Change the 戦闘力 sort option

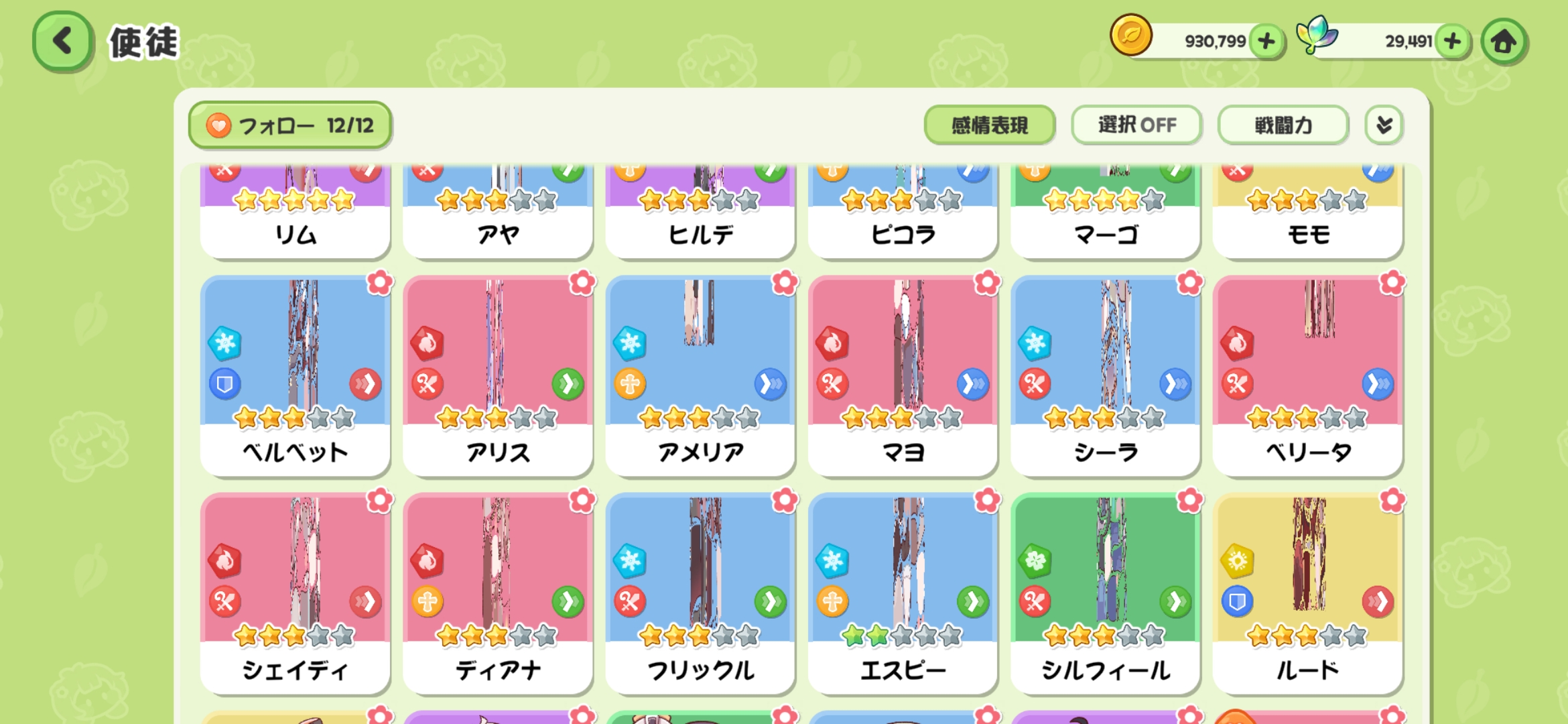click(1283, 125)
